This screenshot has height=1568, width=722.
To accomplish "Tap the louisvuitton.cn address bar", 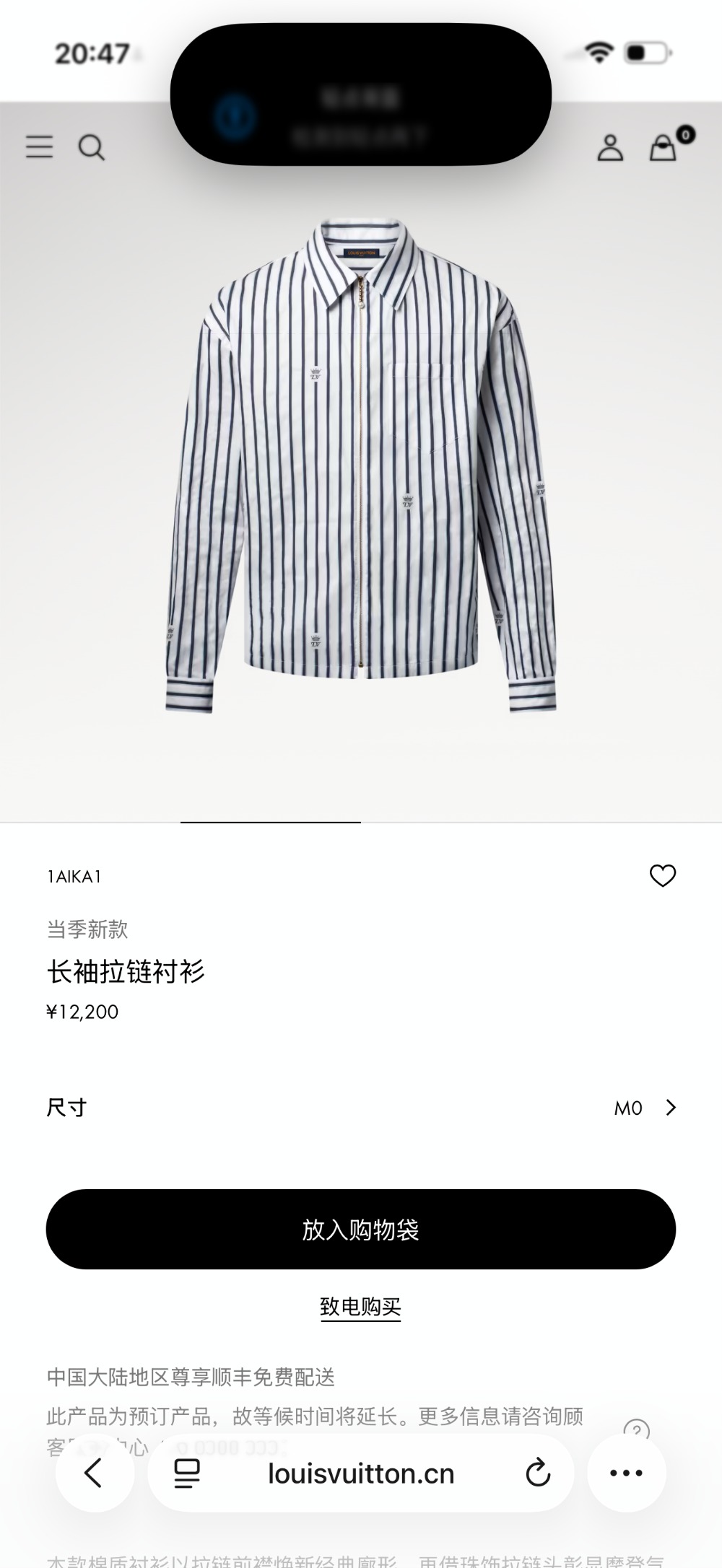I will click(x=361, y=1473).
